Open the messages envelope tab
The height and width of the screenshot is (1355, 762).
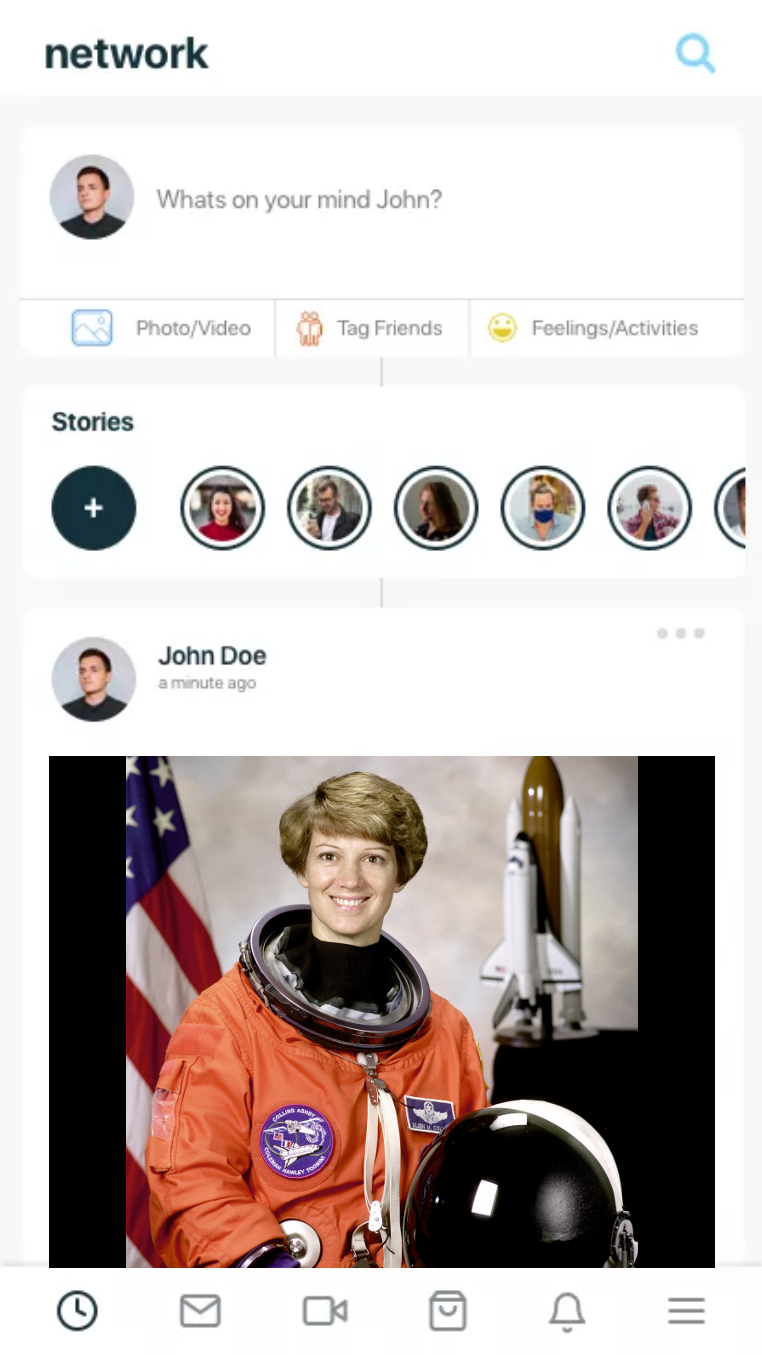[x=200, y=1310]
